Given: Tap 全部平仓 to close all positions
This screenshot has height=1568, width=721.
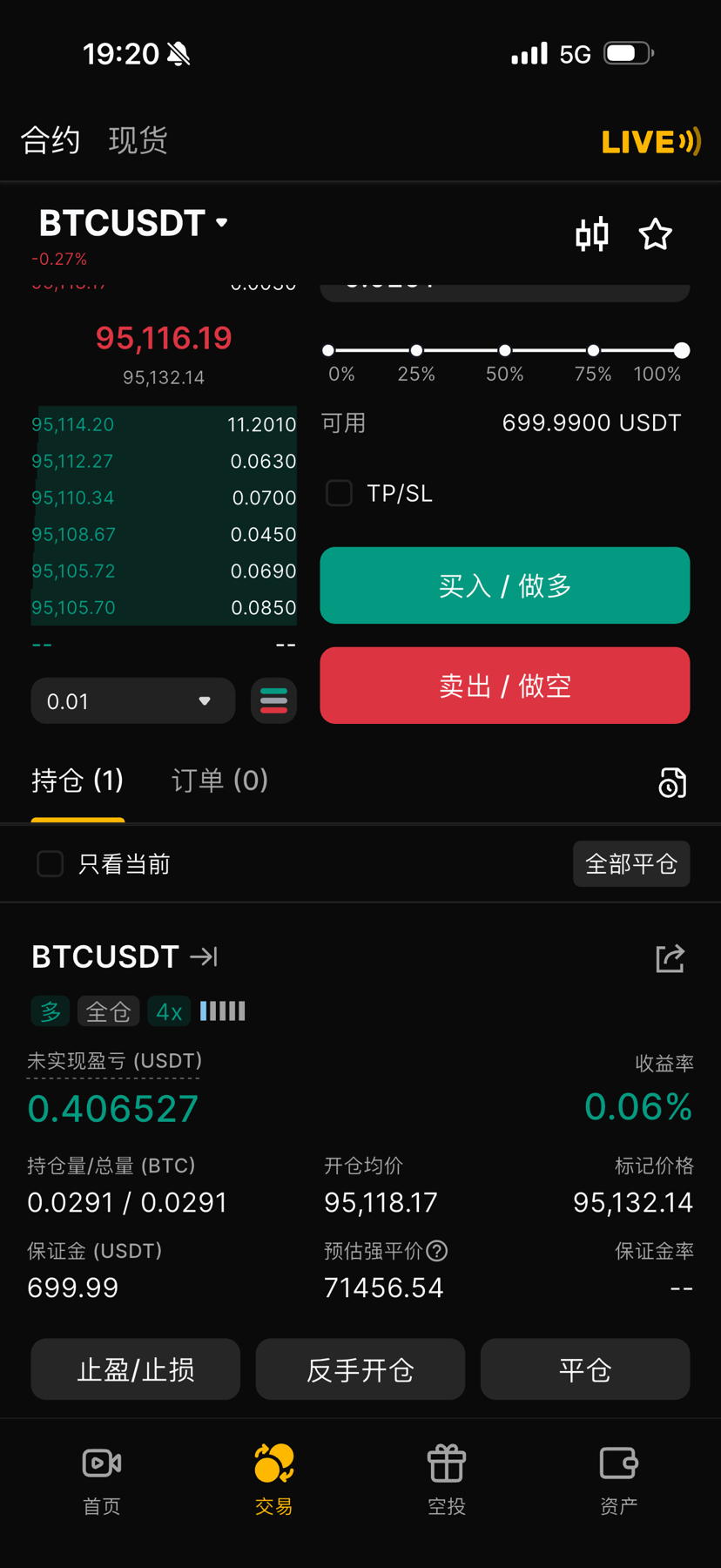Looking at the screenshot, I should [631, 864].
